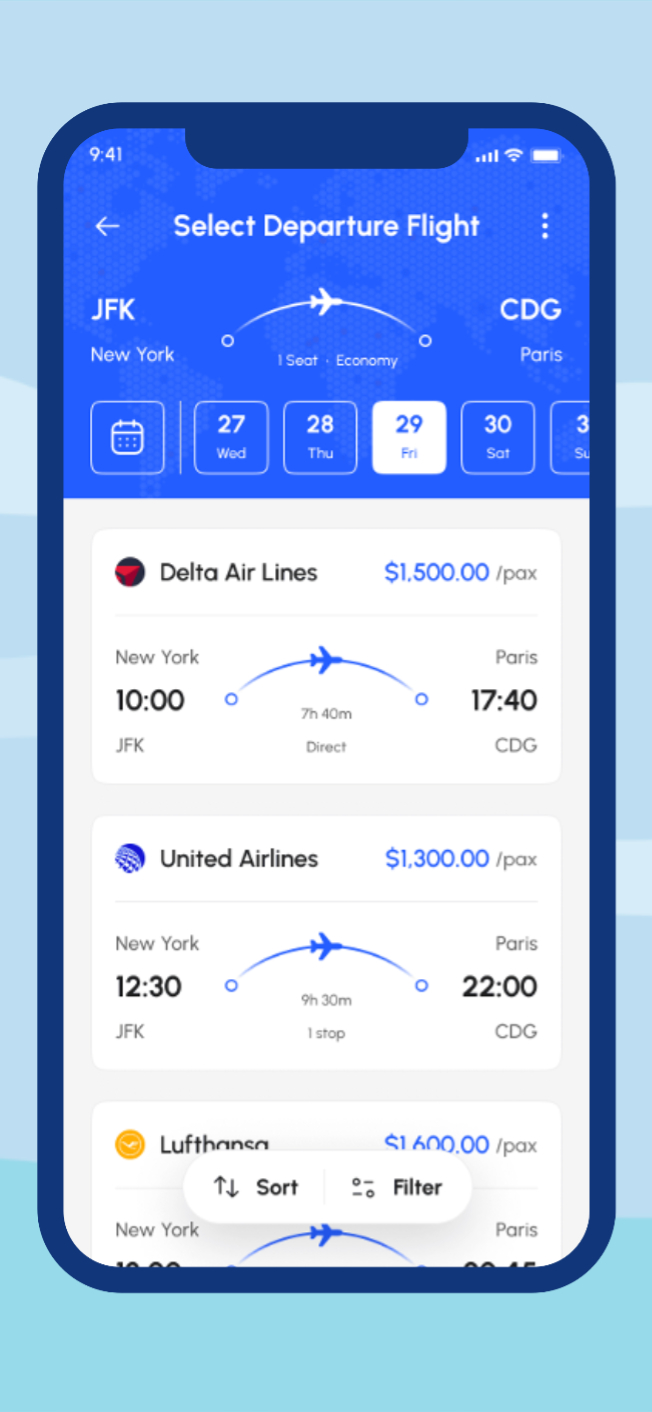
Task: Select Thursday the 28th
Action: (320, 437)
